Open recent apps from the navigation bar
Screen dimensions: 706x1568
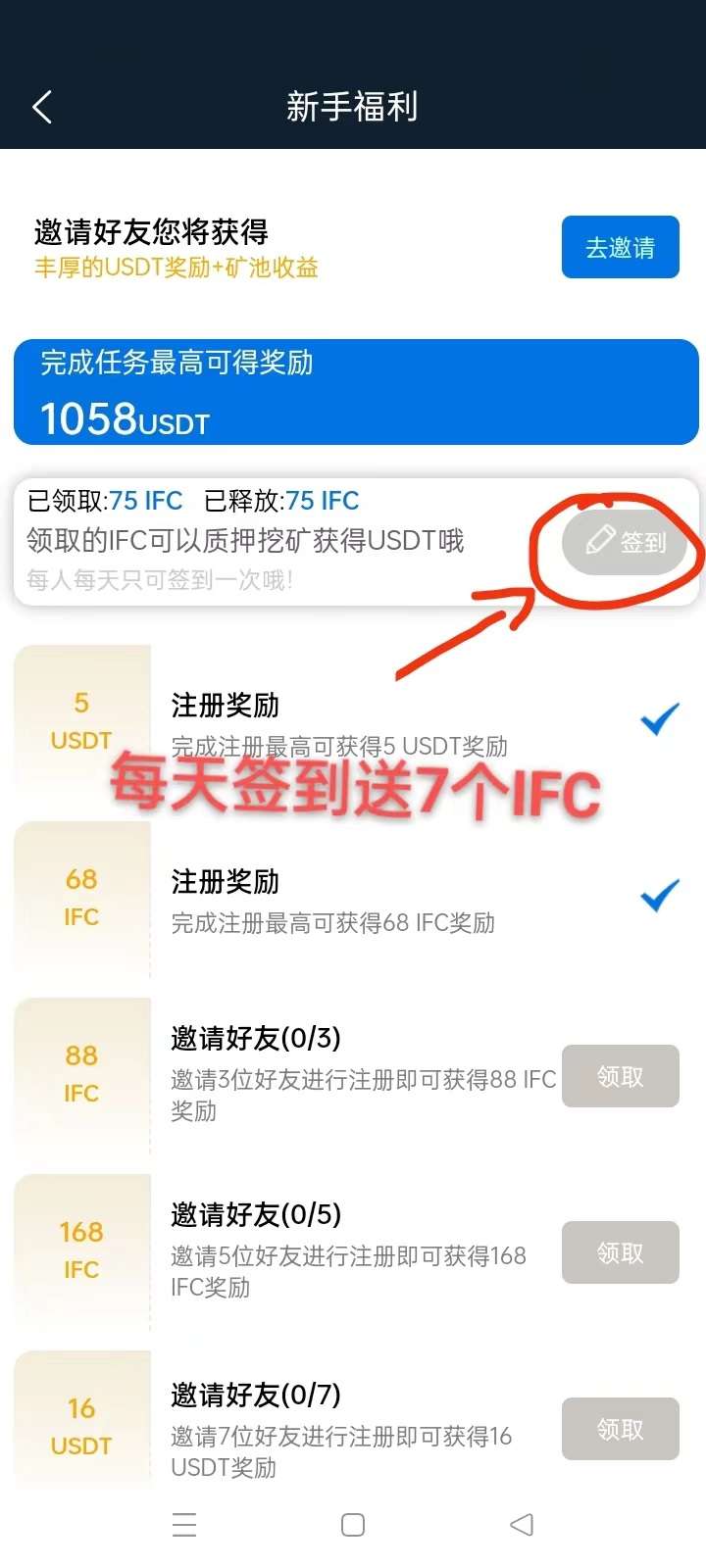[x=184, y=1525]
